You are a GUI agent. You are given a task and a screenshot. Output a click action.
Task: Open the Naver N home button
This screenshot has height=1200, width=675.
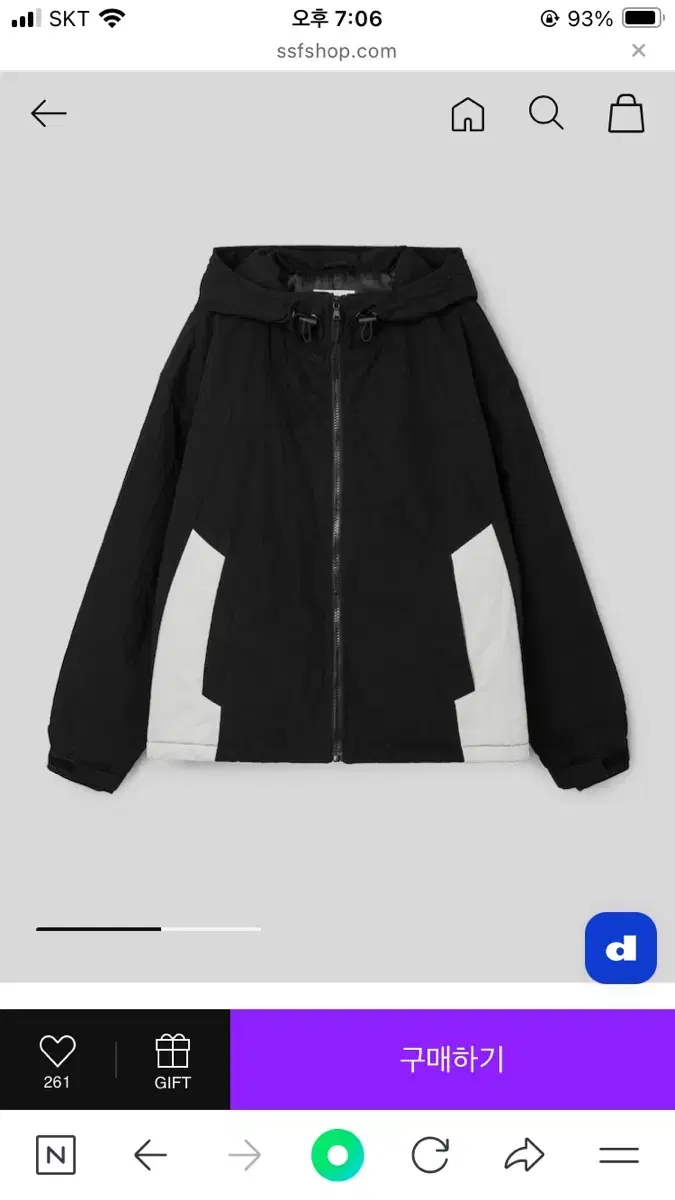(56, 1156)
